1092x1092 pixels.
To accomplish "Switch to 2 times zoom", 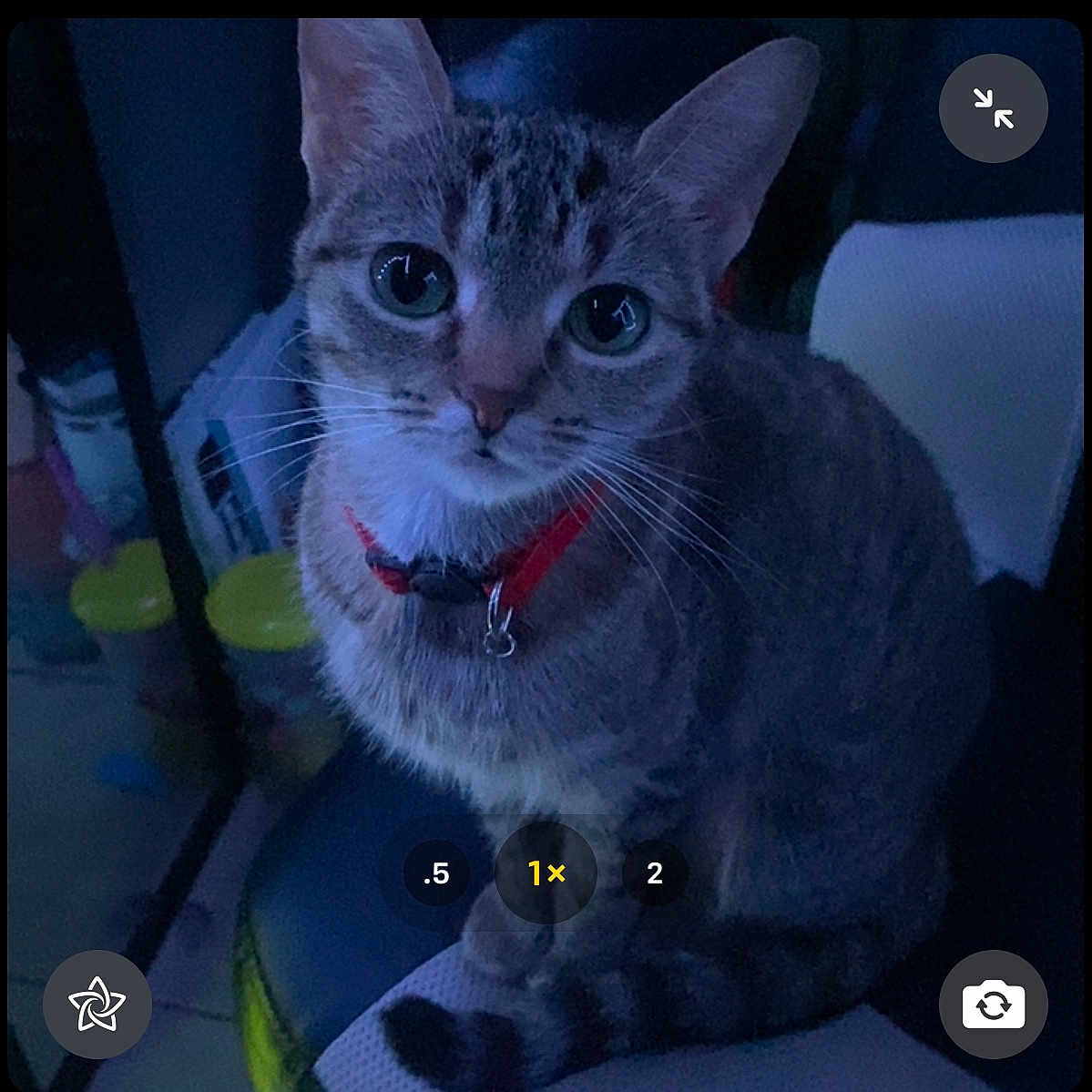I will pyautogui.click(x=654, y=873).
